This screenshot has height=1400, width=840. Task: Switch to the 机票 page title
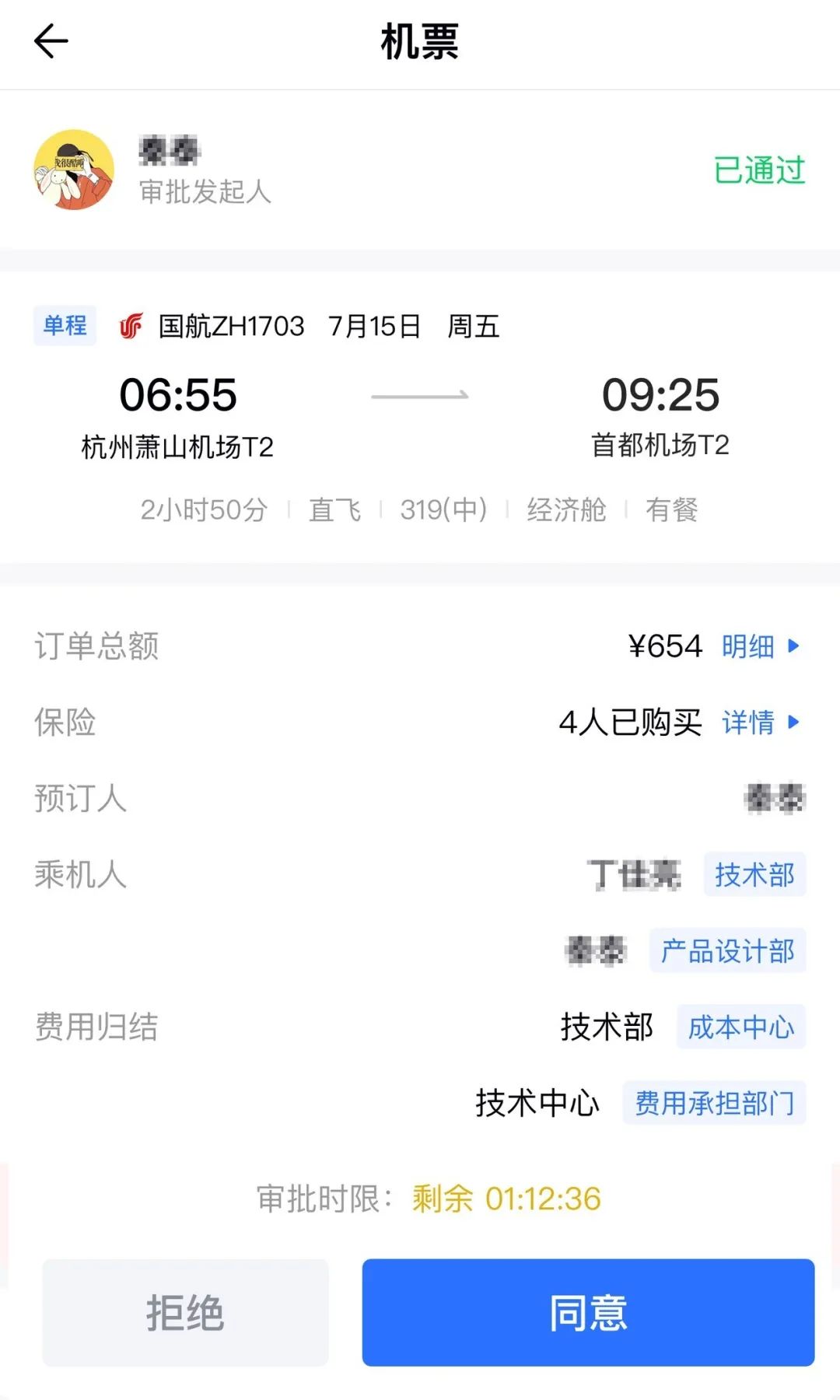(x=420, y=43)
